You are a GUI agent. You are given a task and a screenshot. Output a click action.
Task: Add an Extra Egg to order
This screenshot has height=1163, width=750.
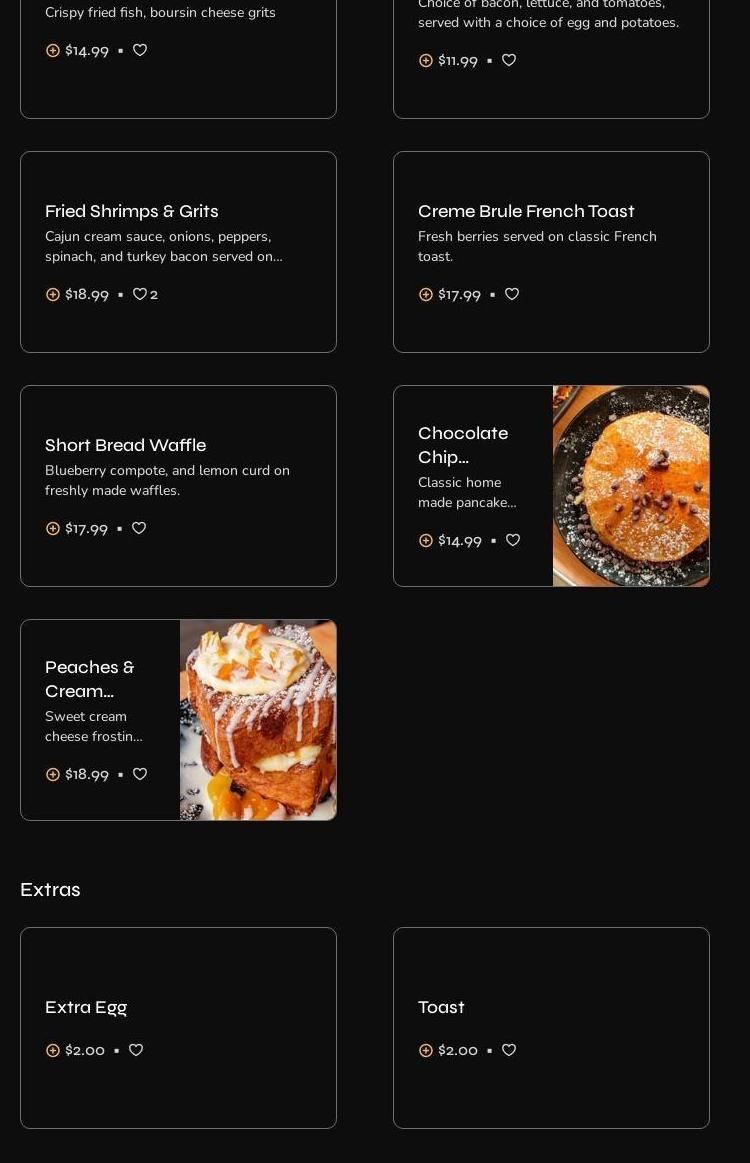[x=53, y=1051]
